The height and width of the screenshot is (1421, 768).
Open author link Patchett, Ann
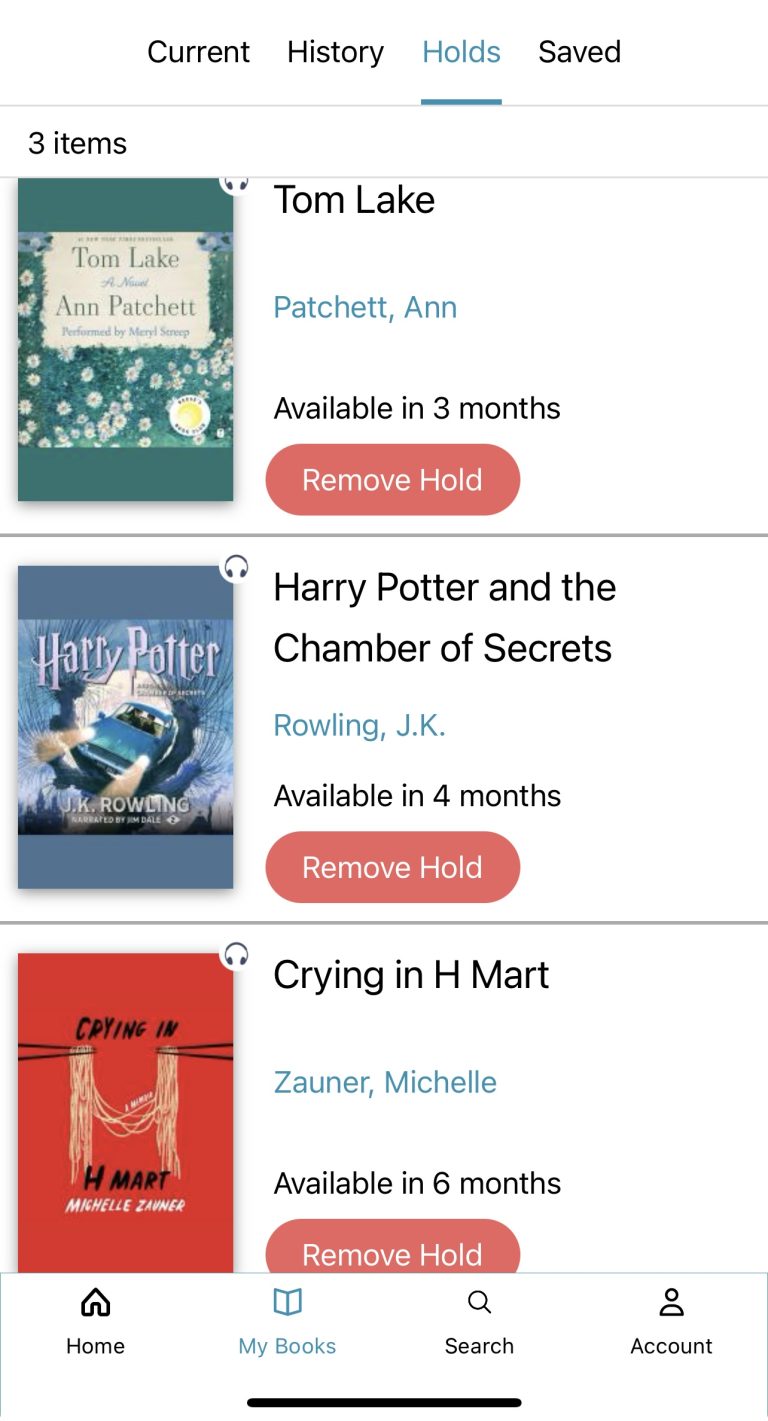365,307
